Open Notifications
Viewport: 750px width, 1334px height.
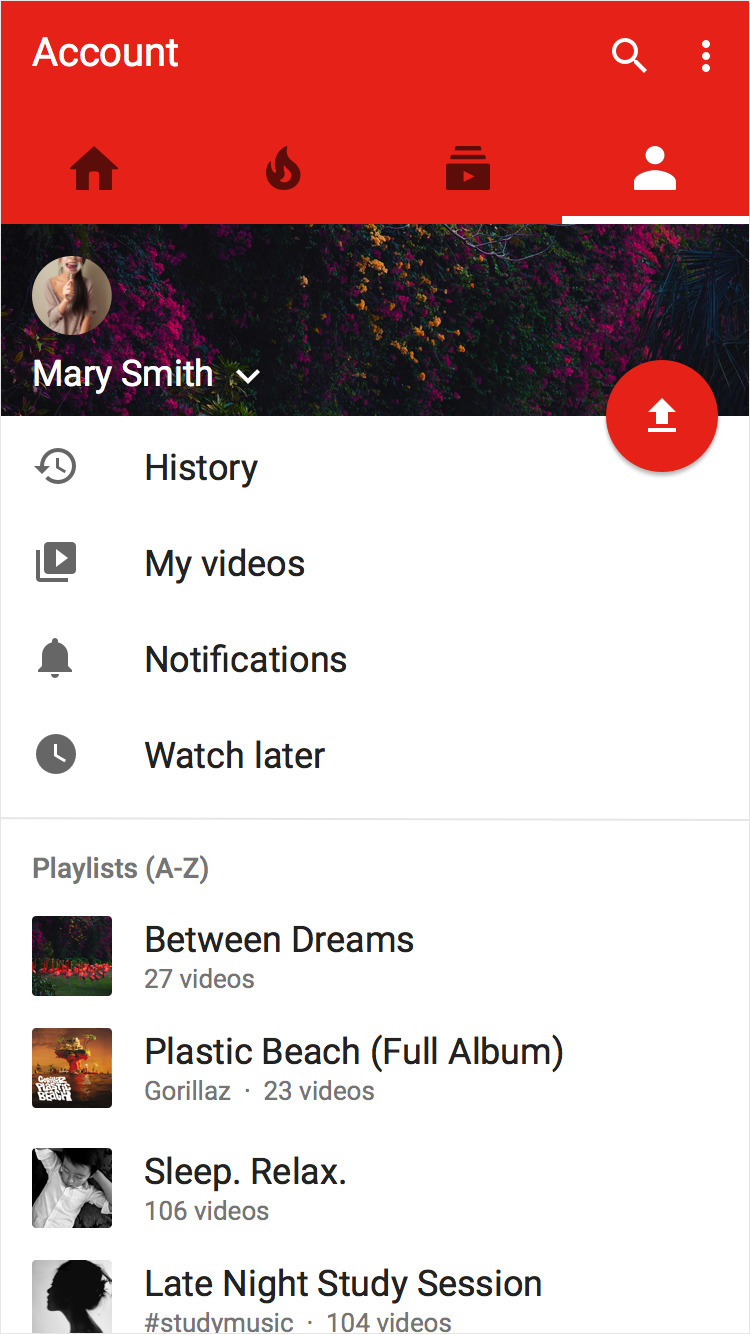click(x=245, y=659)
